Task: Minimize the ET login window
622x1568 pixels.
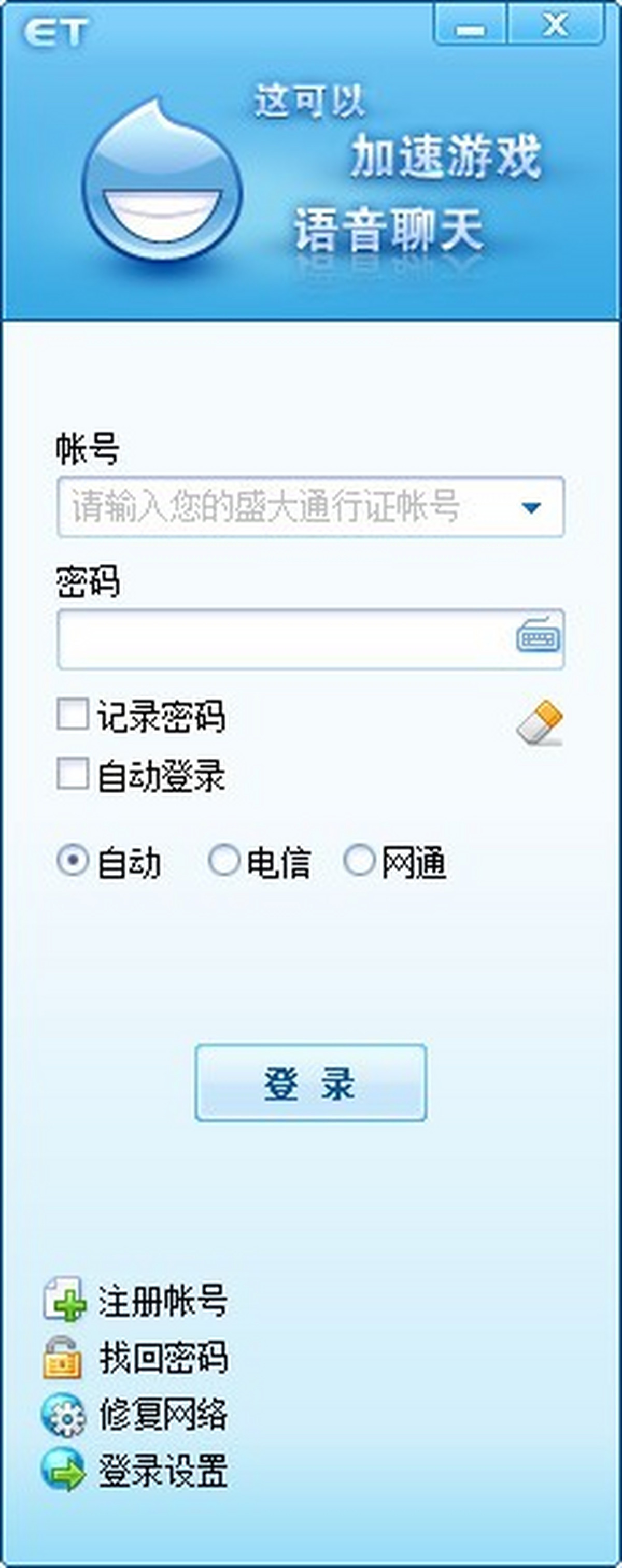Action: pos(471,25)
